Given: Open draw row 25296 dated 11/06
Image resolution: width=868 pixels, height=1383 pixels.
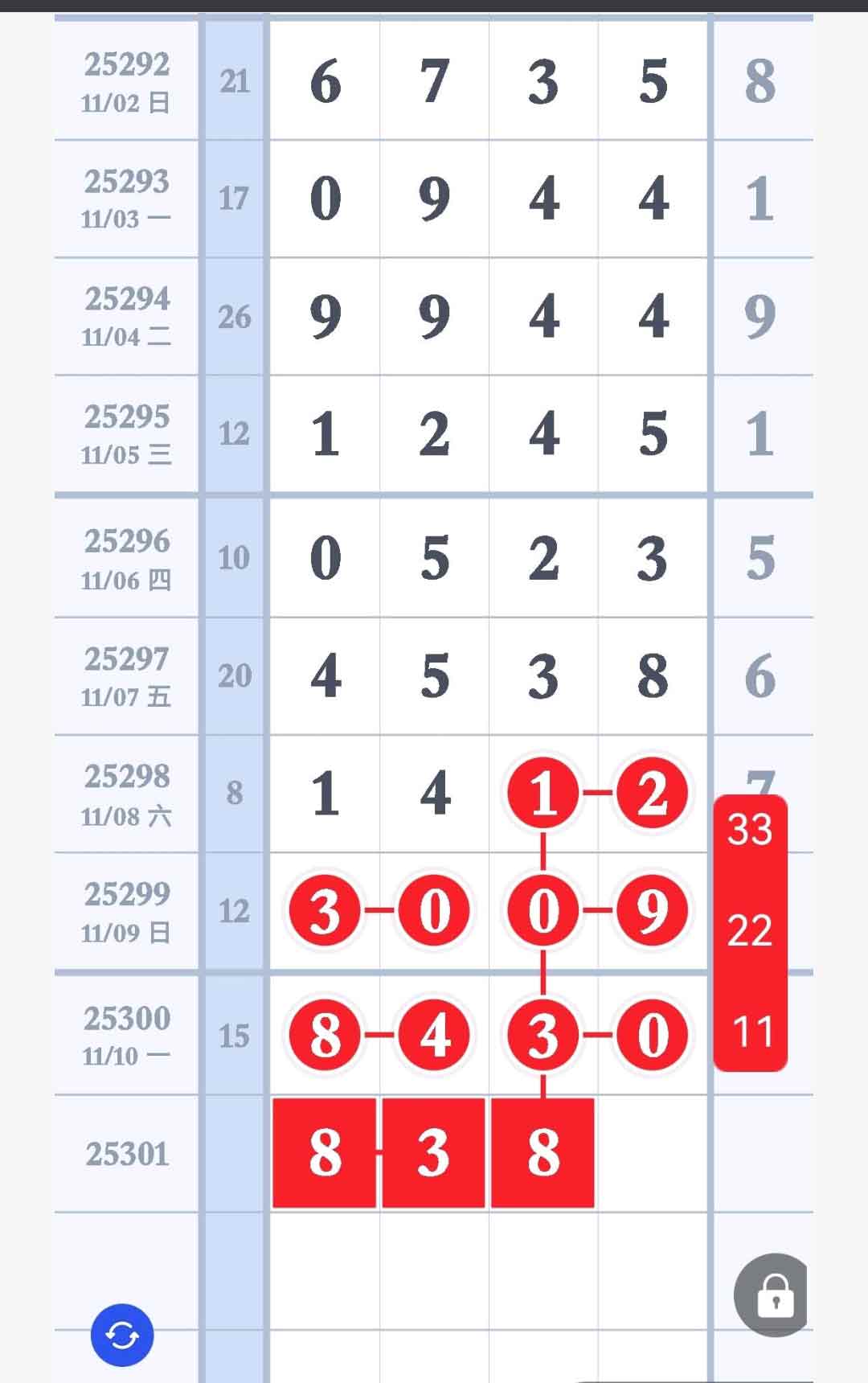Looking at the screenshot, I should click(x=125, y=557).
